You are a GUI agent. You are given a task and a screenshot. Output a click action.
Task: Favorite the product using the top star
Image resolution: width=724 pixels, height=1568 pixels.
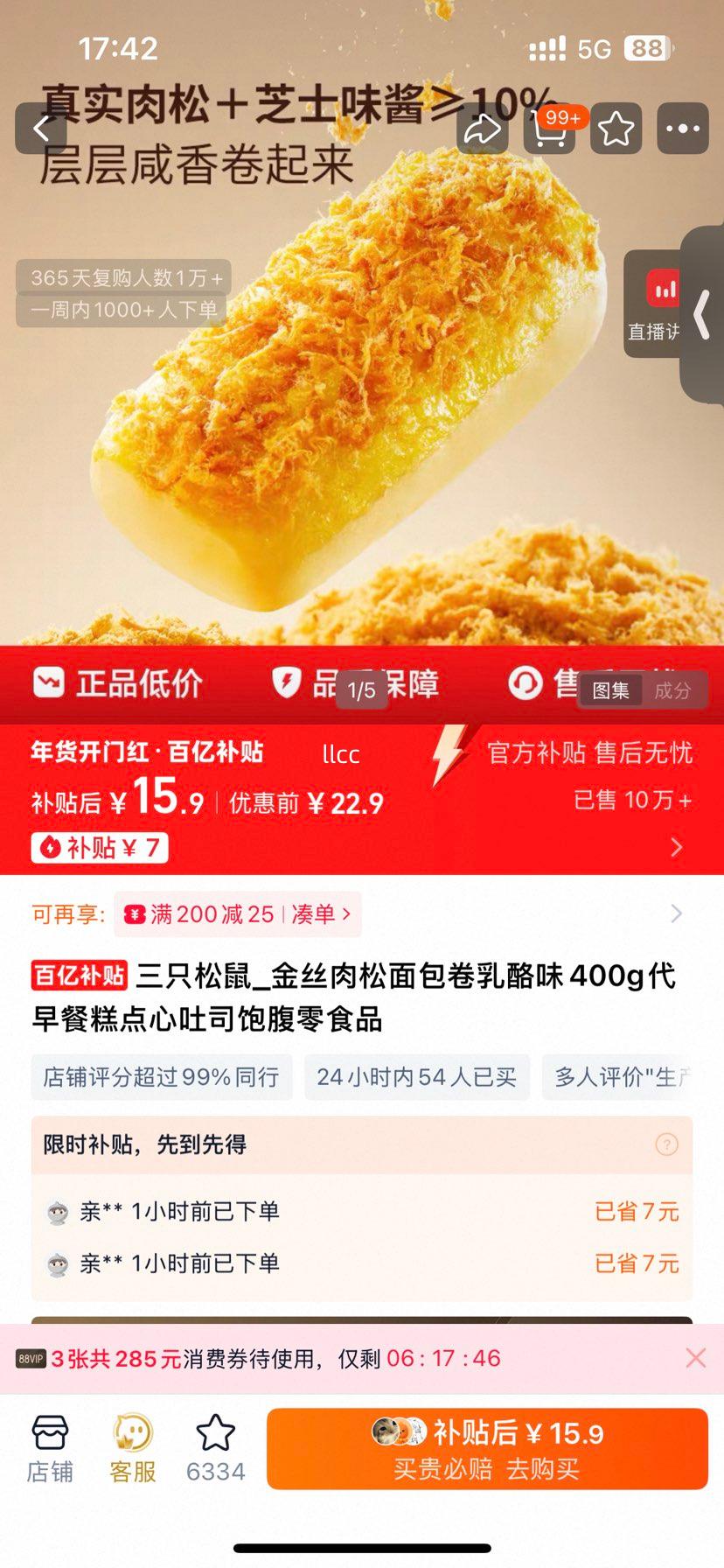click(x=616, y=128)
